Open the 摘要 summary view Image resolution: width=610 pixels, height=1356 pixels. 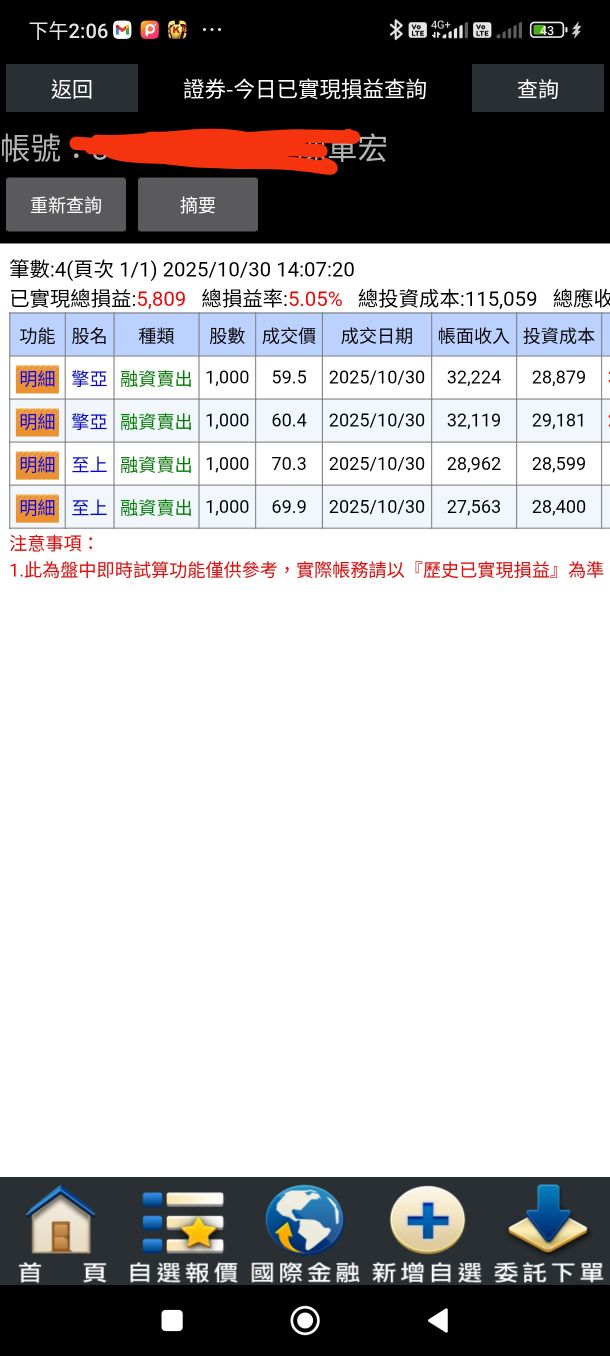coord(197,205)
